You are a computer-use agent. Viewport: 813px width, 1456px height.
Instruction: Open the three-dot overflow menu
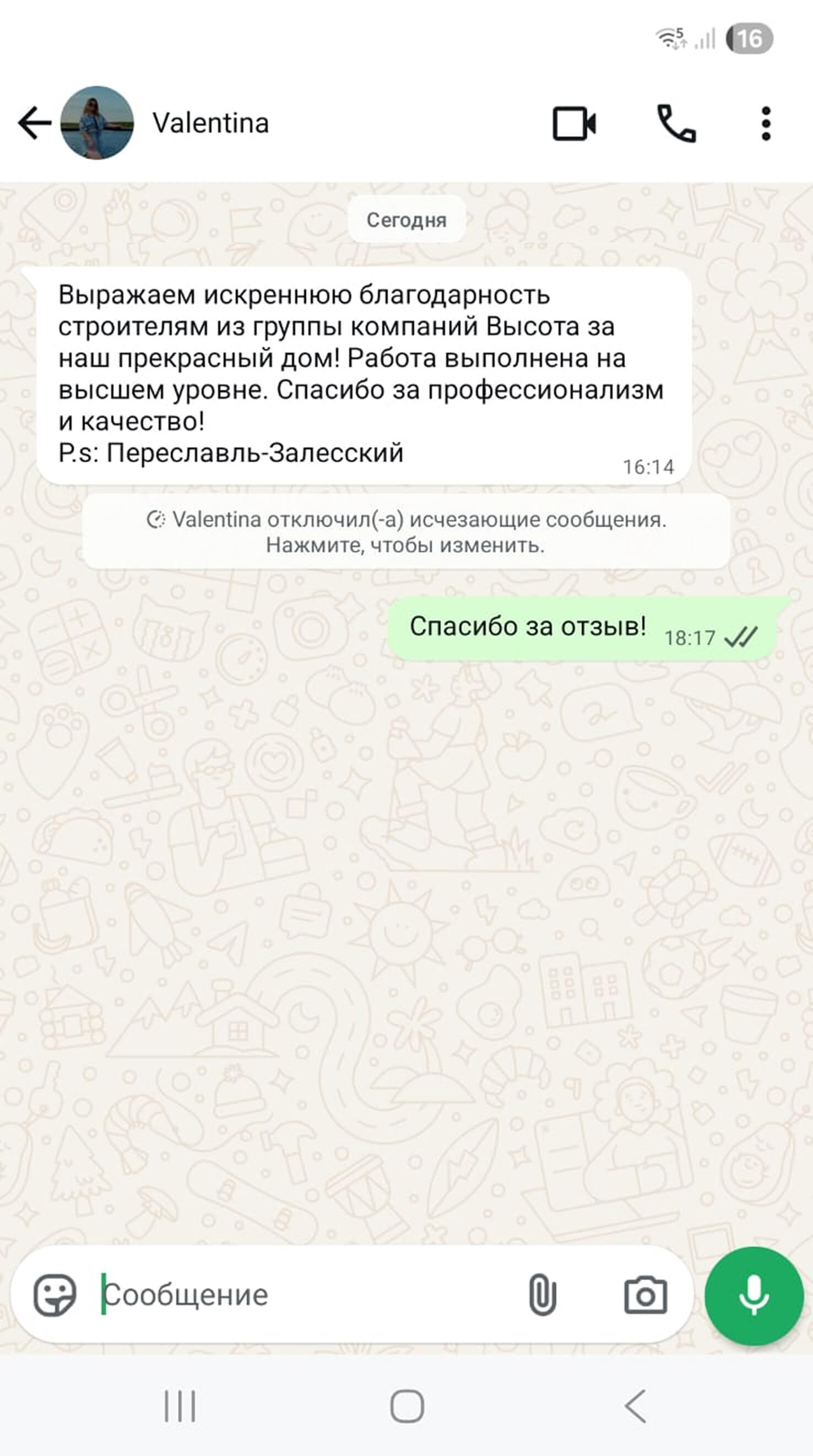tap(766, 123)
